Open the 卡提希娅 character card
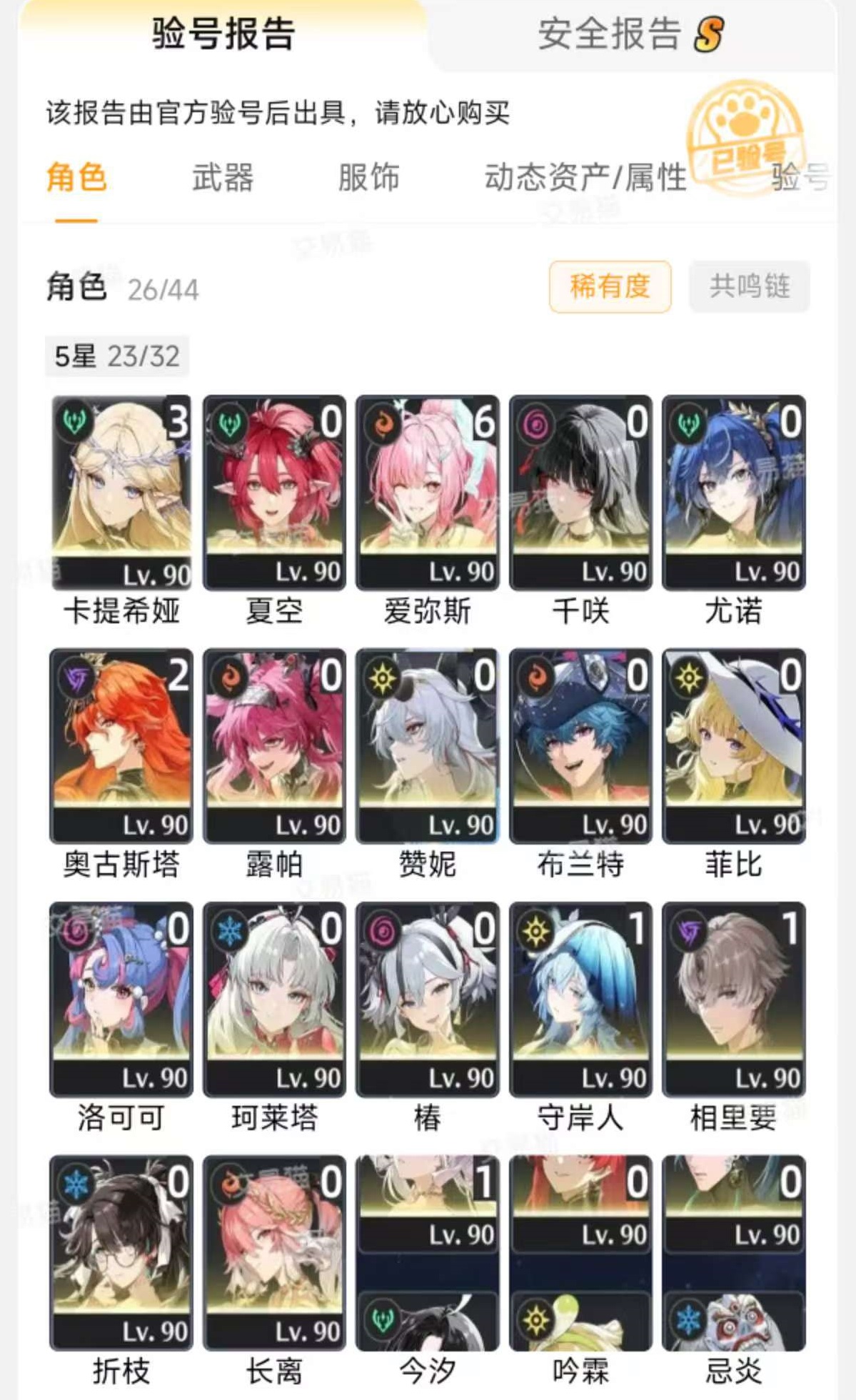The height and width of the screenshot is (1400, 856). pyautogui.click(x=121, y=493)
